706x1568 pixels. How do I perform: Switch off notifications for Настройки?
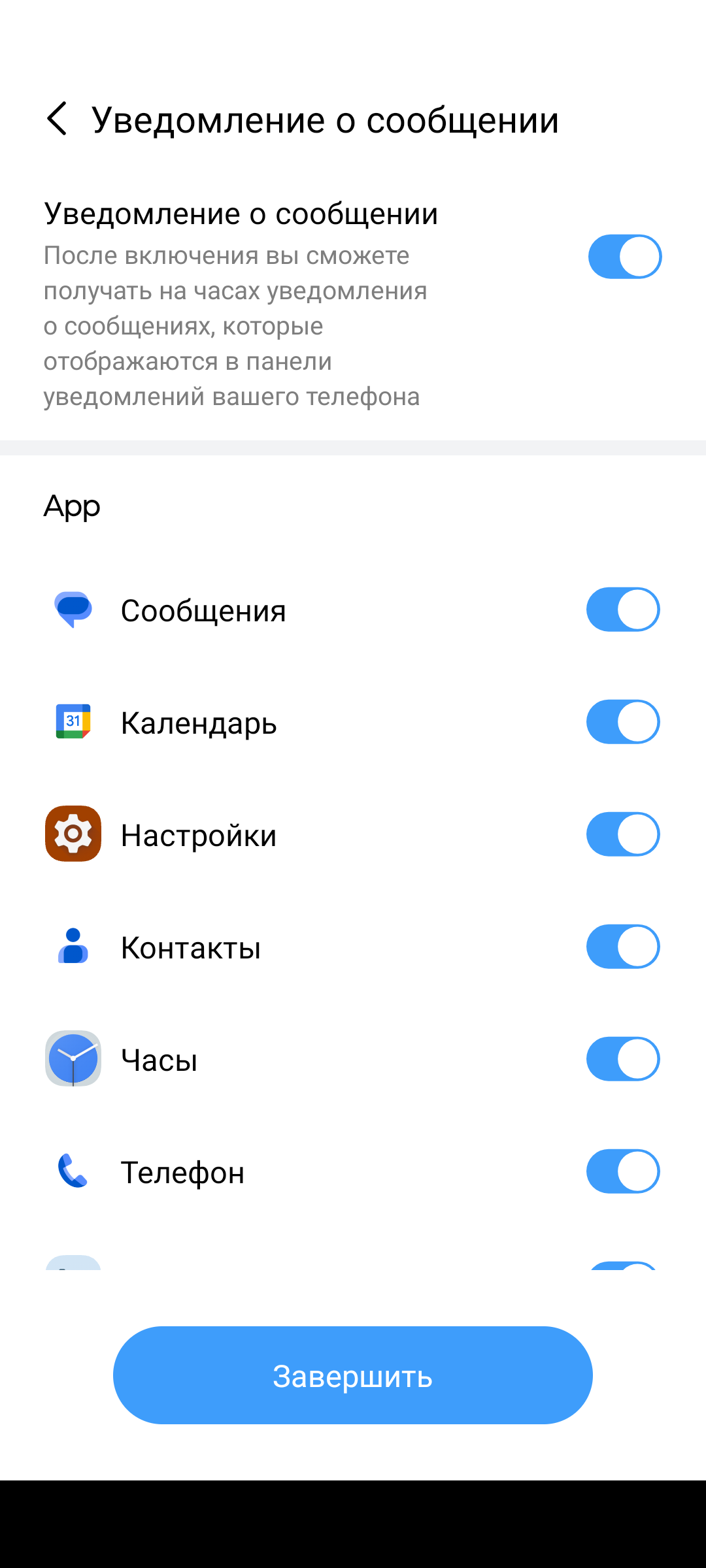[623, 834]
